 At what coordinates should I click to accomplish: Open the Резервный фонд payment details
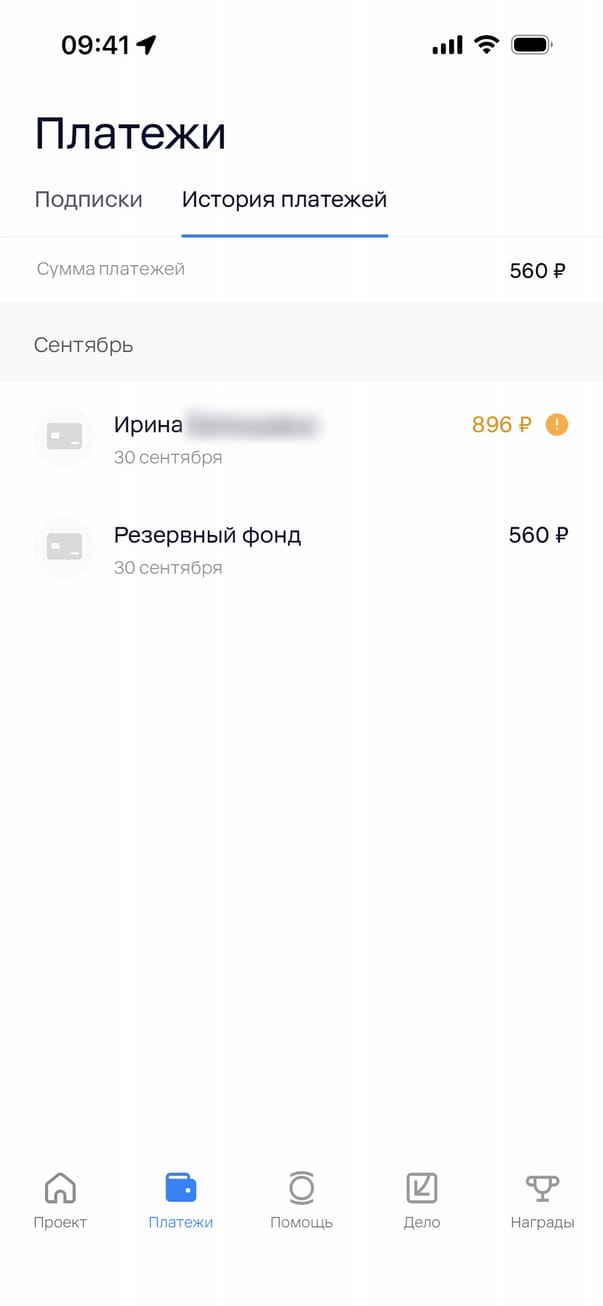[x=300, y=548]
